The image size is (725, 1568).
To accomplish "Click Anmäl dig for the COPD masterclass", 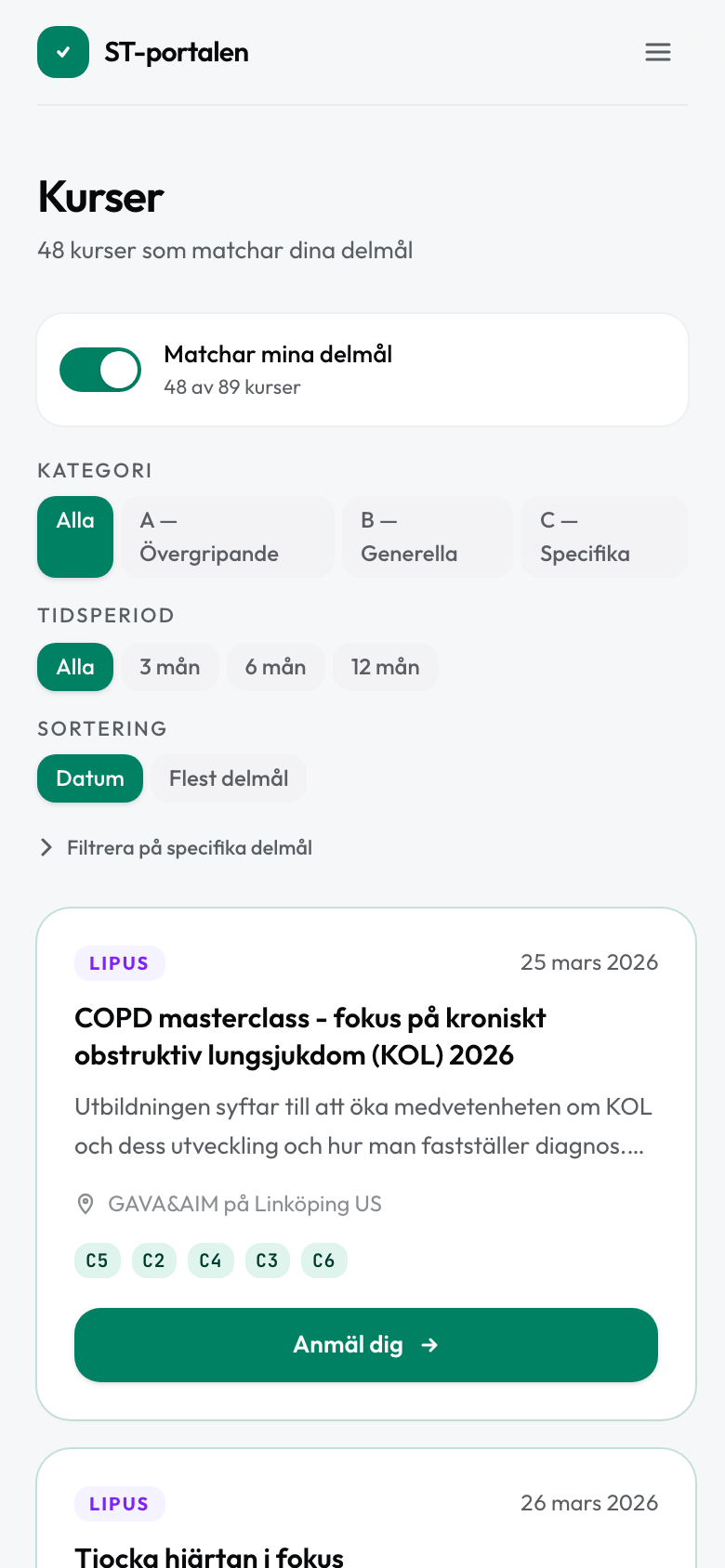I will pos(366,1345).
